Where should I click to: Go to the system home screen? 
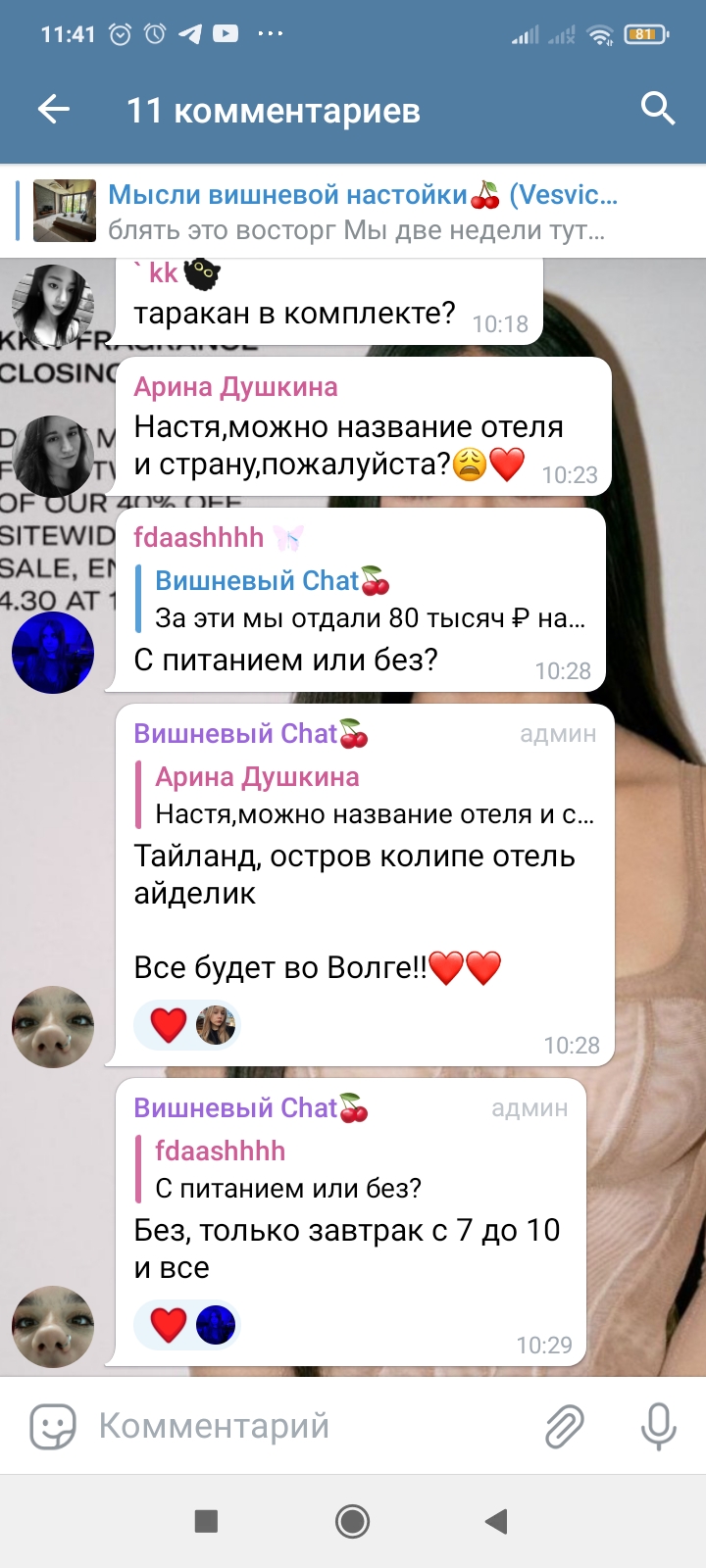pos(352,1521)
